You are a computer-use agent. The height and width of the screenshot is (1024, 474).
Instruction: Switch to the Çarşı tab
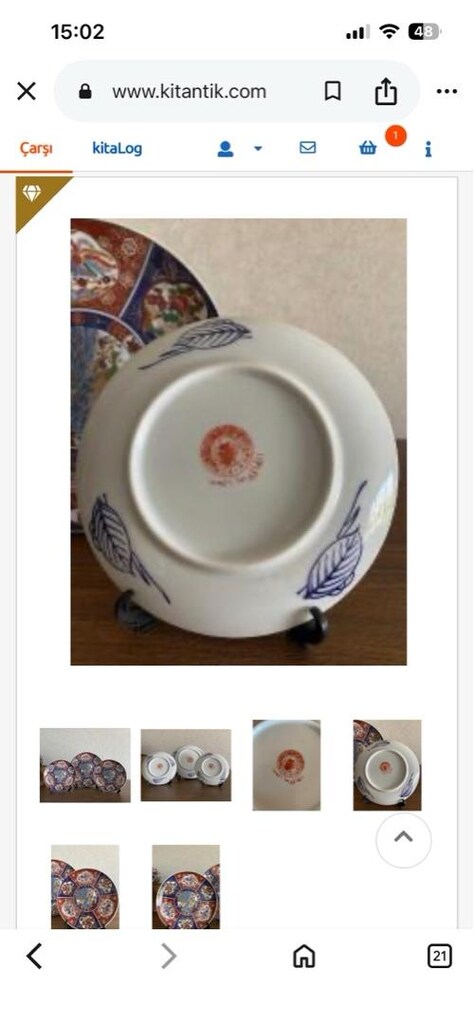coord(36,148)
